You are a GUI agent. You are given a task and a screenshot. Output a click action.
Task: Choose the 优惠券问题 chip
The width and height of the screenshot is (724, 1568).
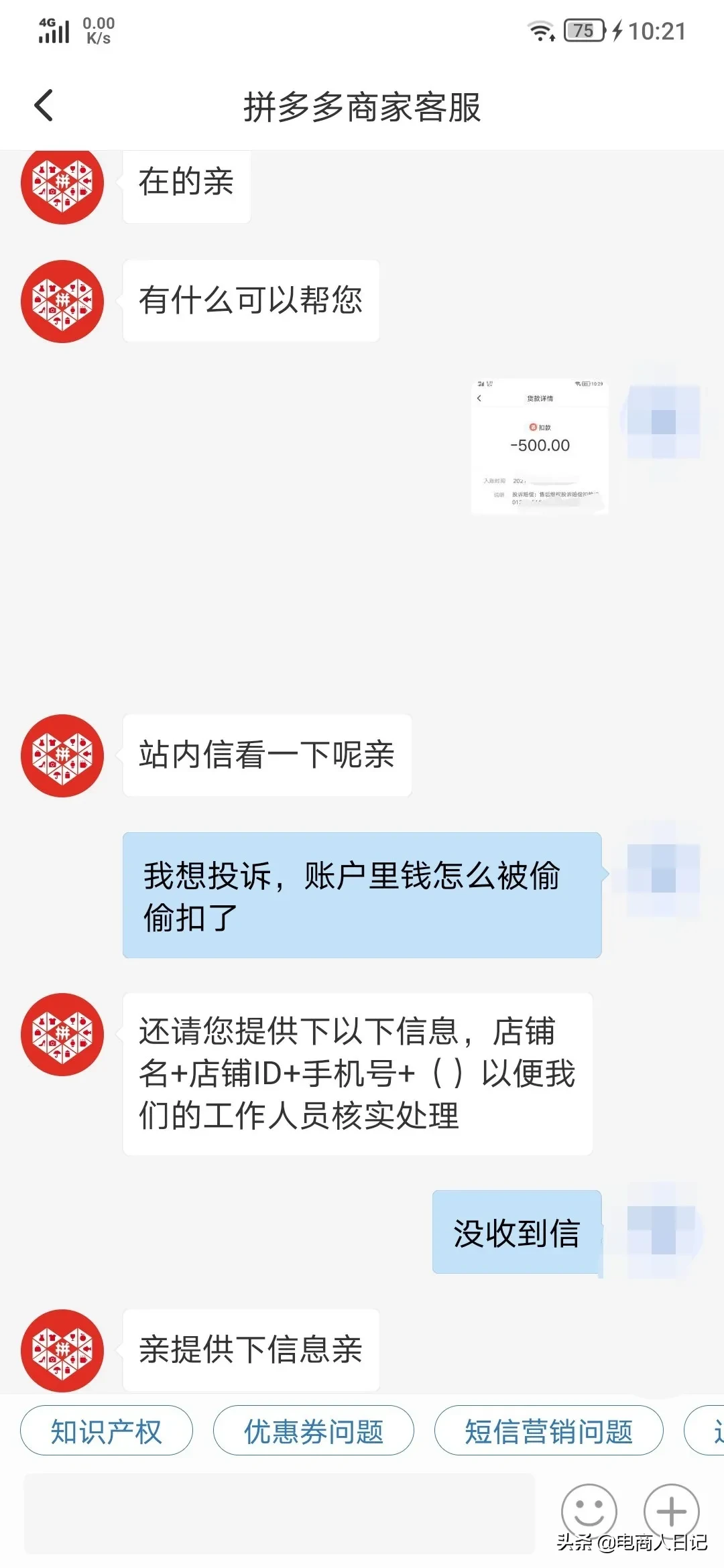coord(313,1431)
